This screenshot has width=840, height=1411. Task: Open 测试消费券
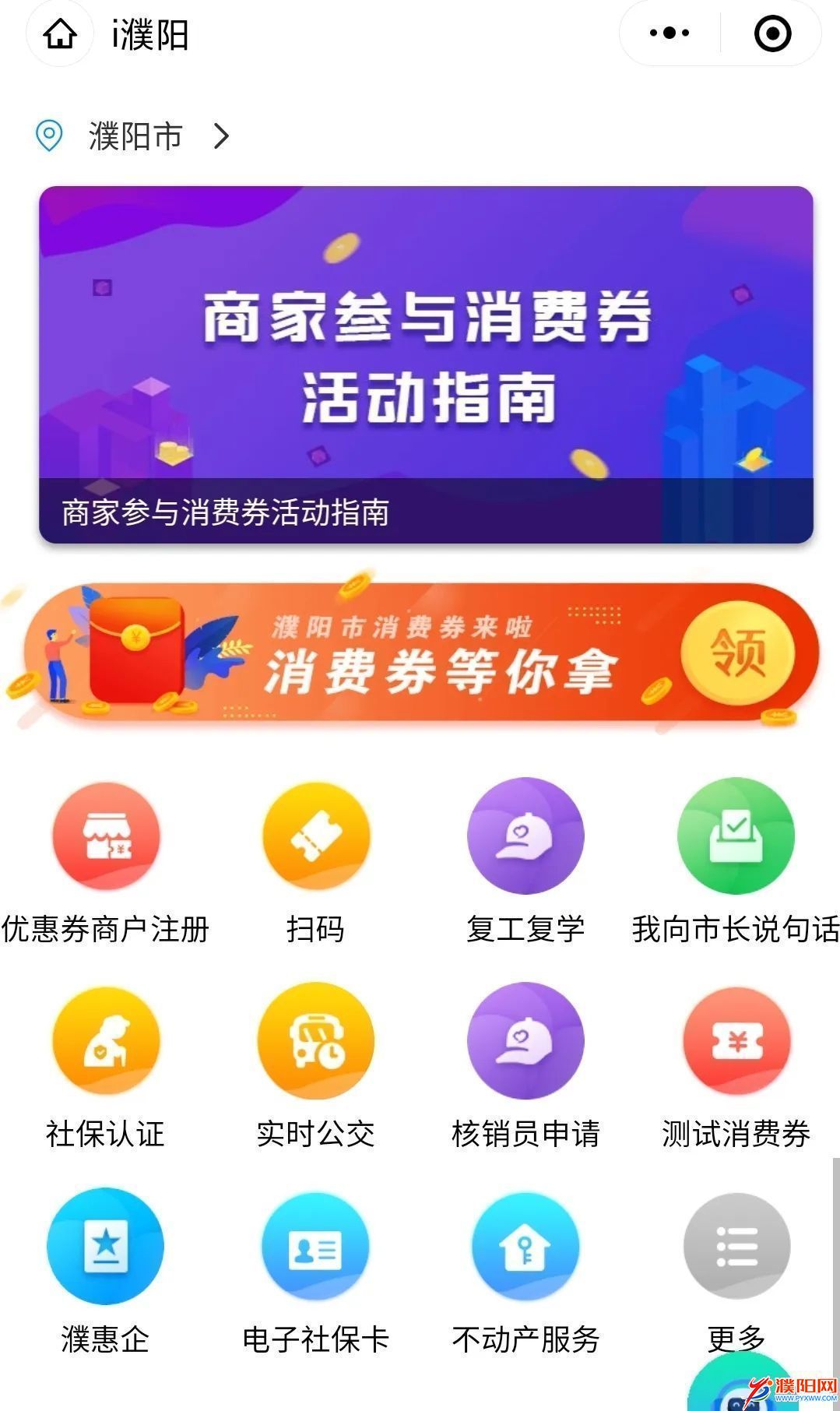pos(736,1041)
